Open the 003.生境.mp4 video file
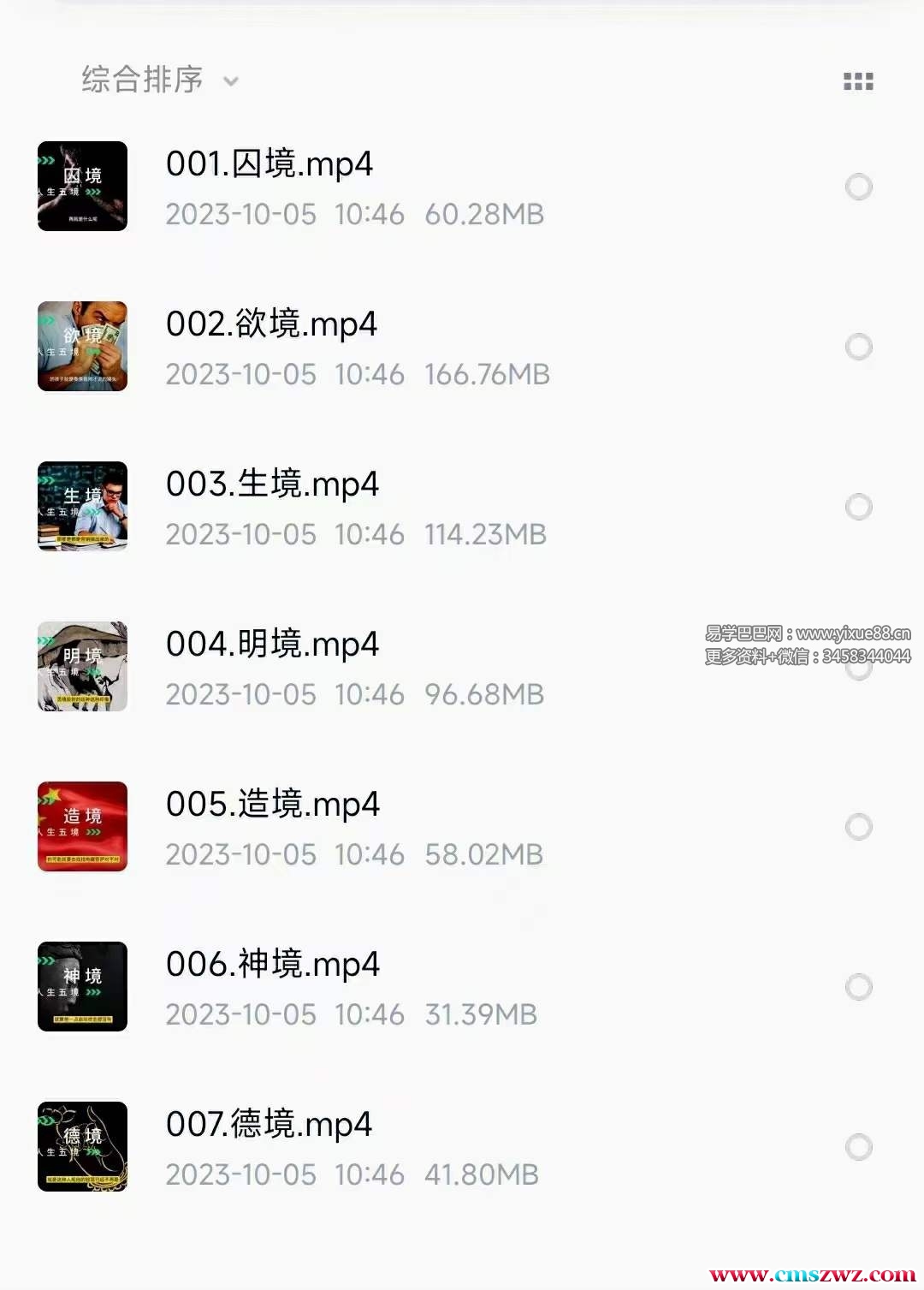 tap(272, 484)
